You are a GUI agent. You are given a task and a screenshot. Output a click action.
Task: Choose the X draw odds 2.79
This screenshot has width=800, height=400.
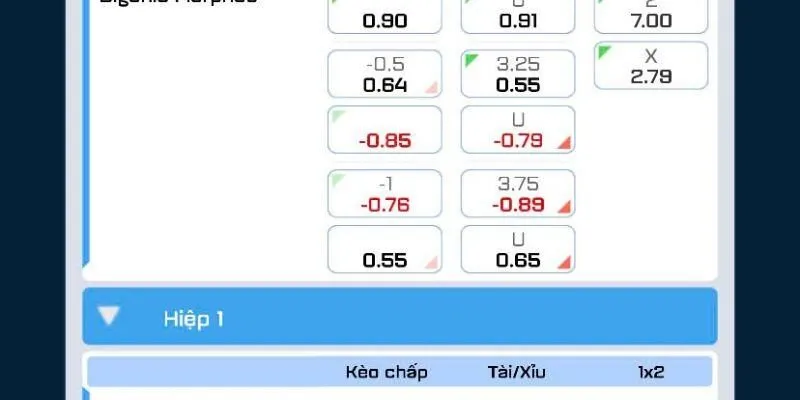pos(651,65)
